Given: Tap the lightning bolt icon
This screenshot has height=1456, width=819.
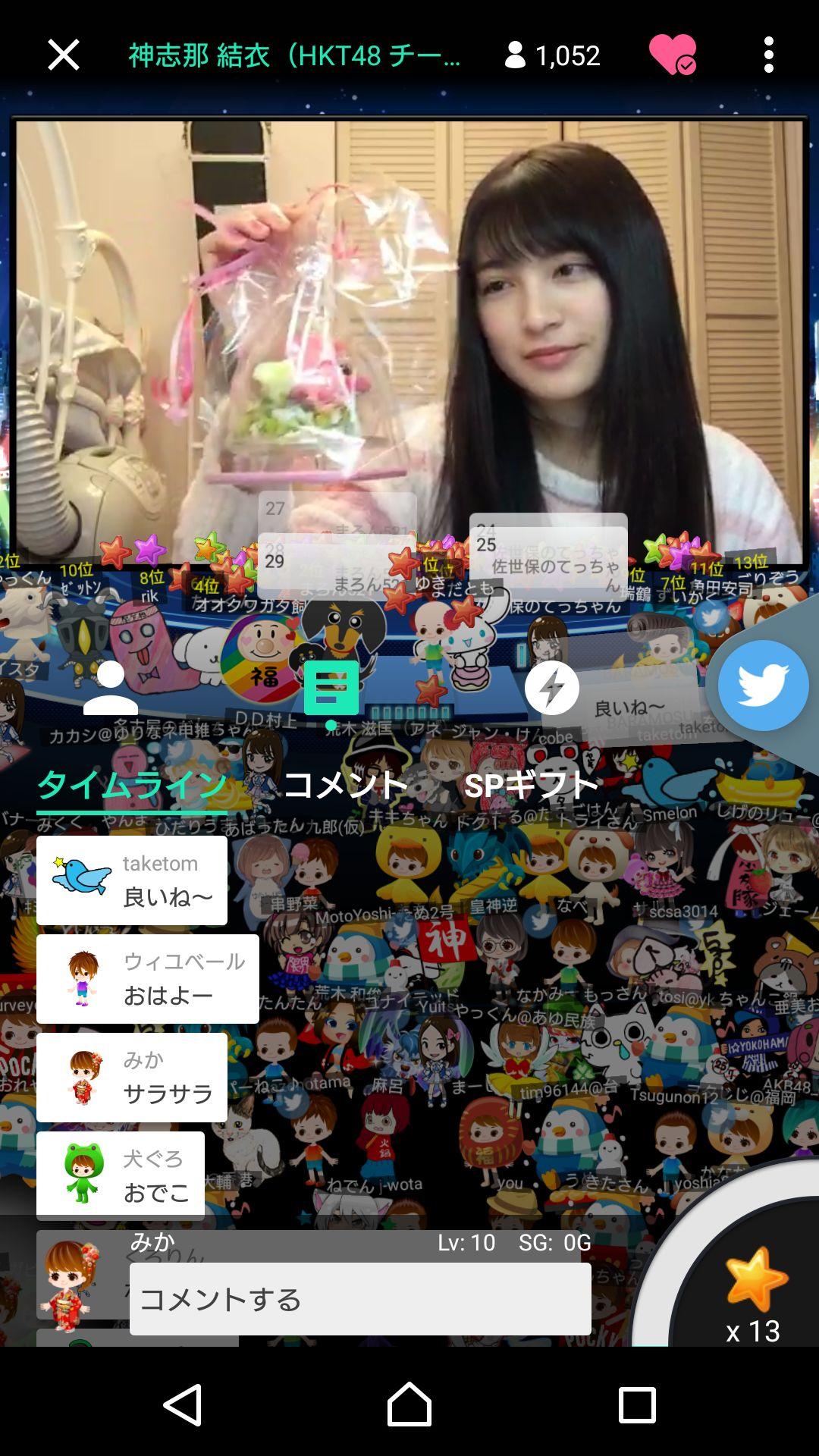Looking at the screenshot, I should pyautogui.click(x=552, y=688).
